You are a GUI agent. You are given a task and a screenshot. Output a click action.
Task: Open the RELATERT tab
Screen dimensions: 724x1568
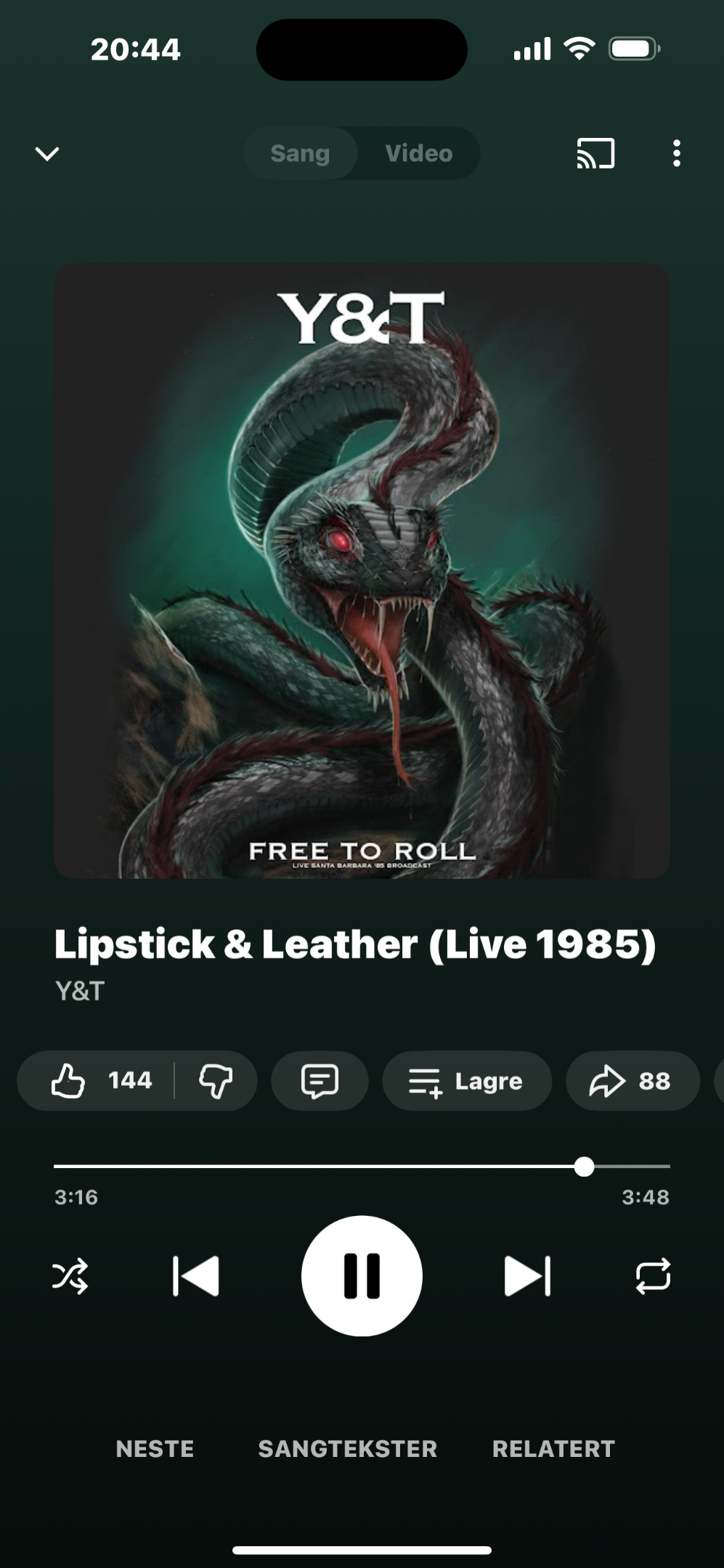553,1449
